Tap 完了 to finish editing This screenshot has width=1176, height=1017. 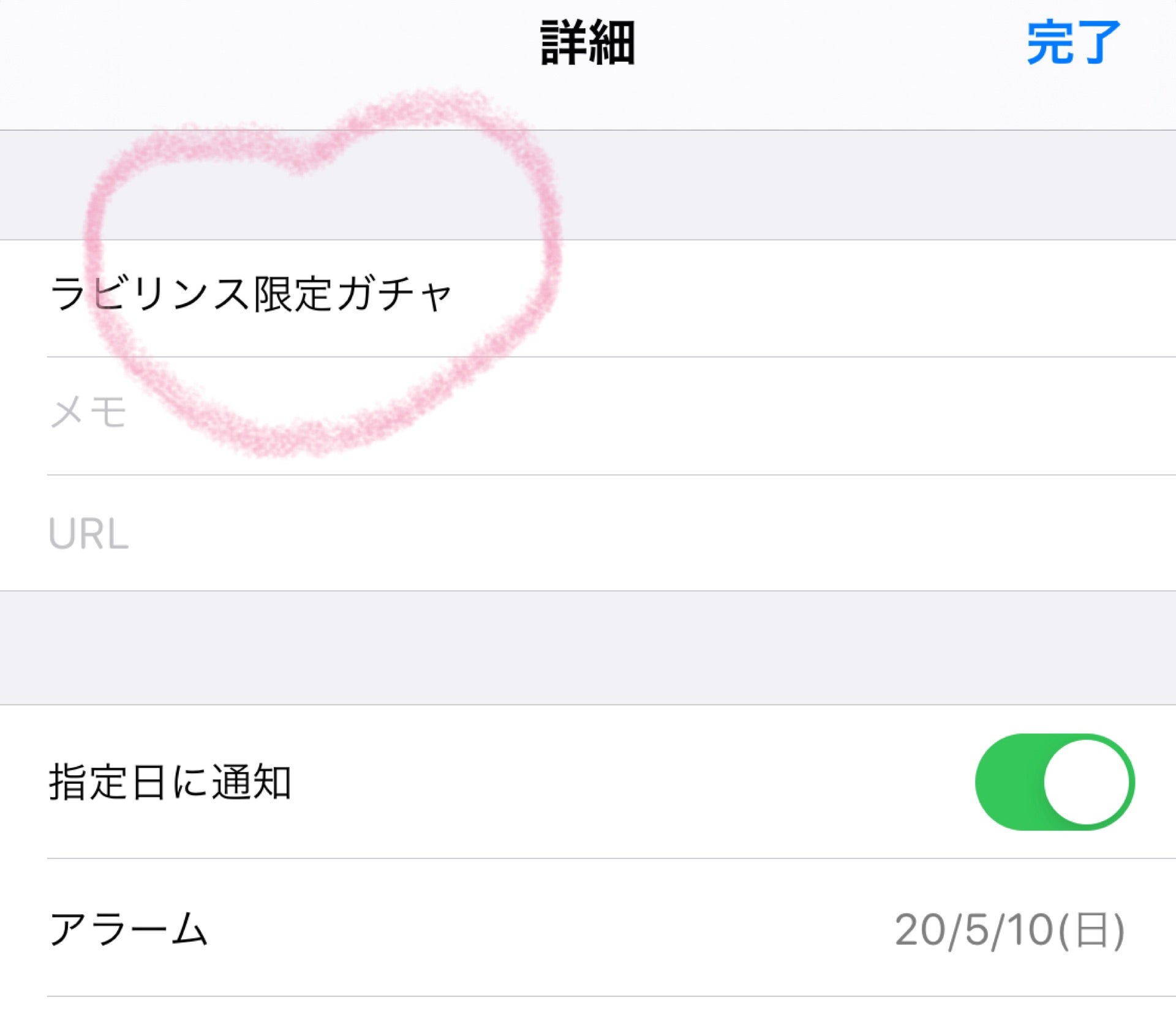click(1072, 43)
